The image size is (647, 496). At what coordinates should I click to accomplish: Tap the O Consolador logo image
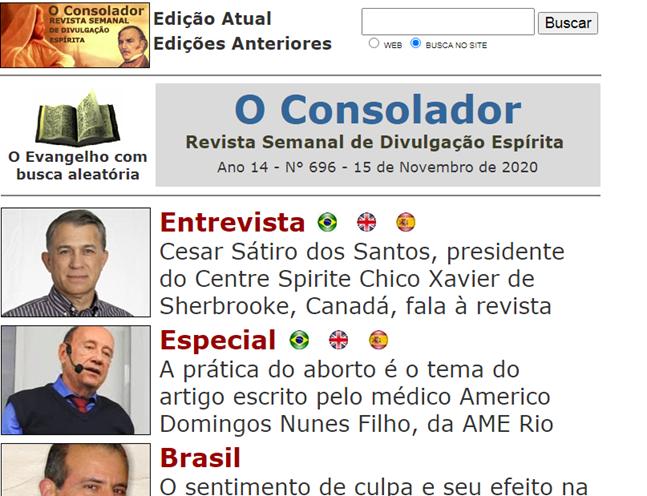pos(75,35)
